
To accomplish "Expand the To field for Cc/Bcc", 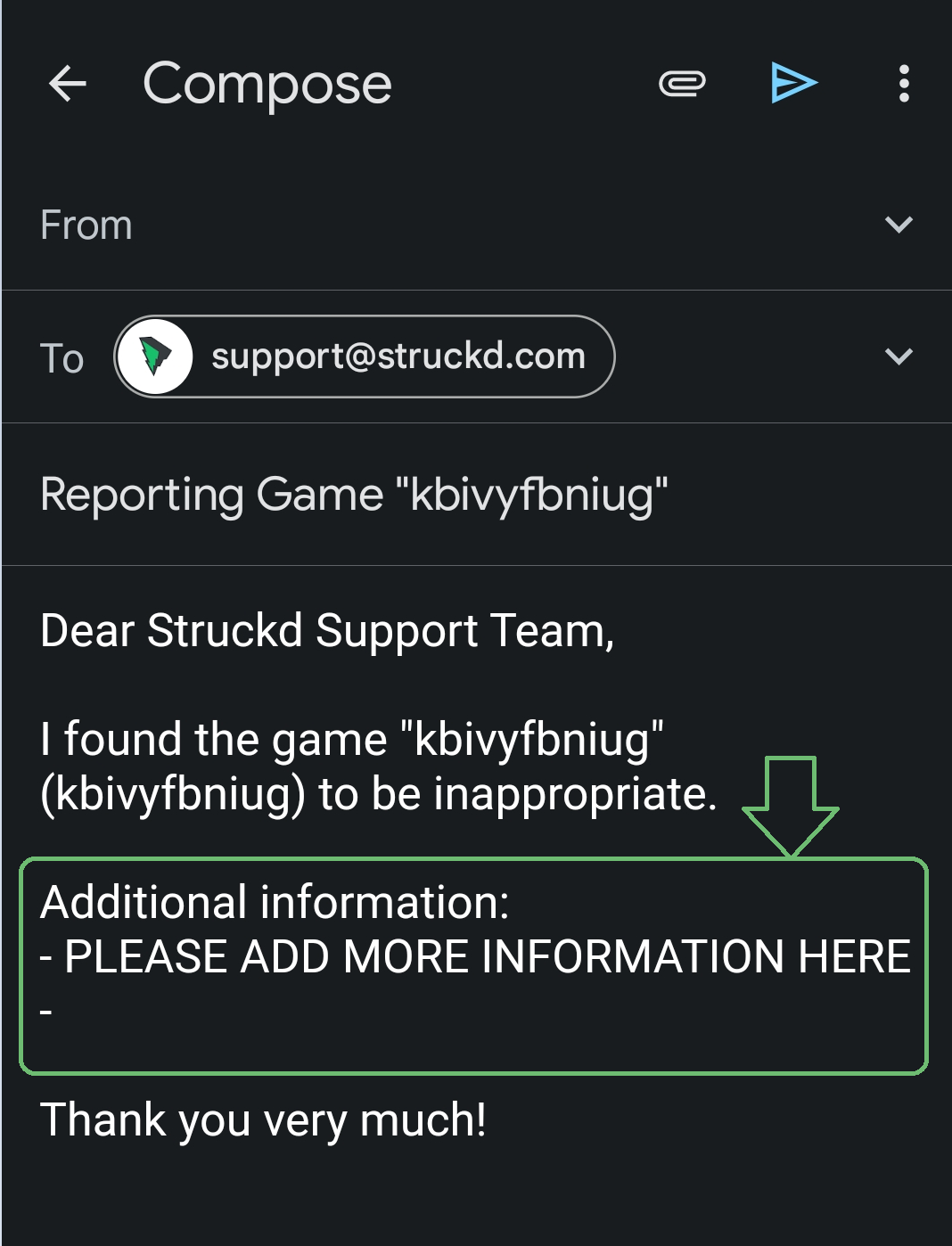I will (899, 357).
